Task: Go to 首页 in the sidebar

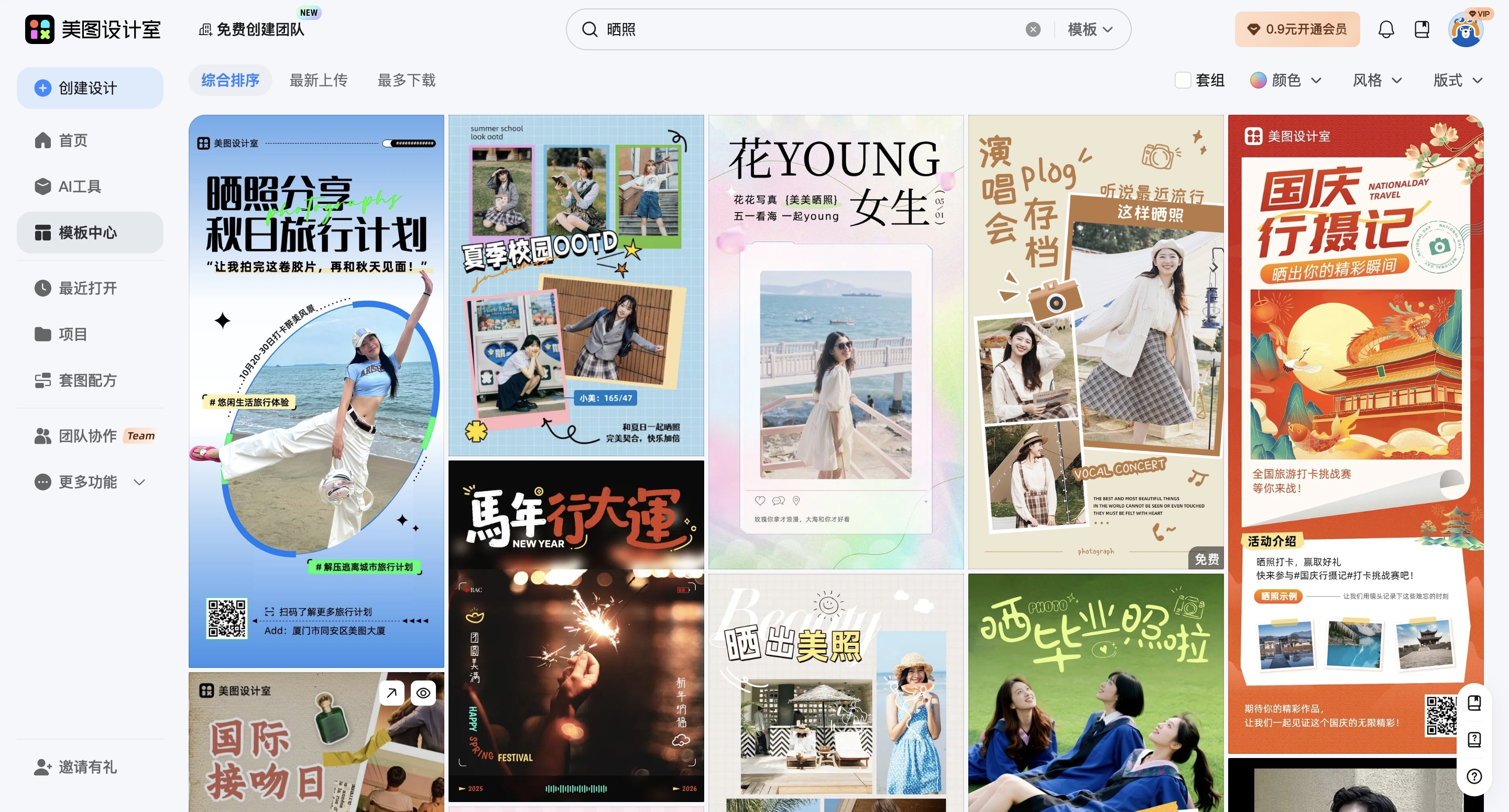Action: (x=73, y=140)
